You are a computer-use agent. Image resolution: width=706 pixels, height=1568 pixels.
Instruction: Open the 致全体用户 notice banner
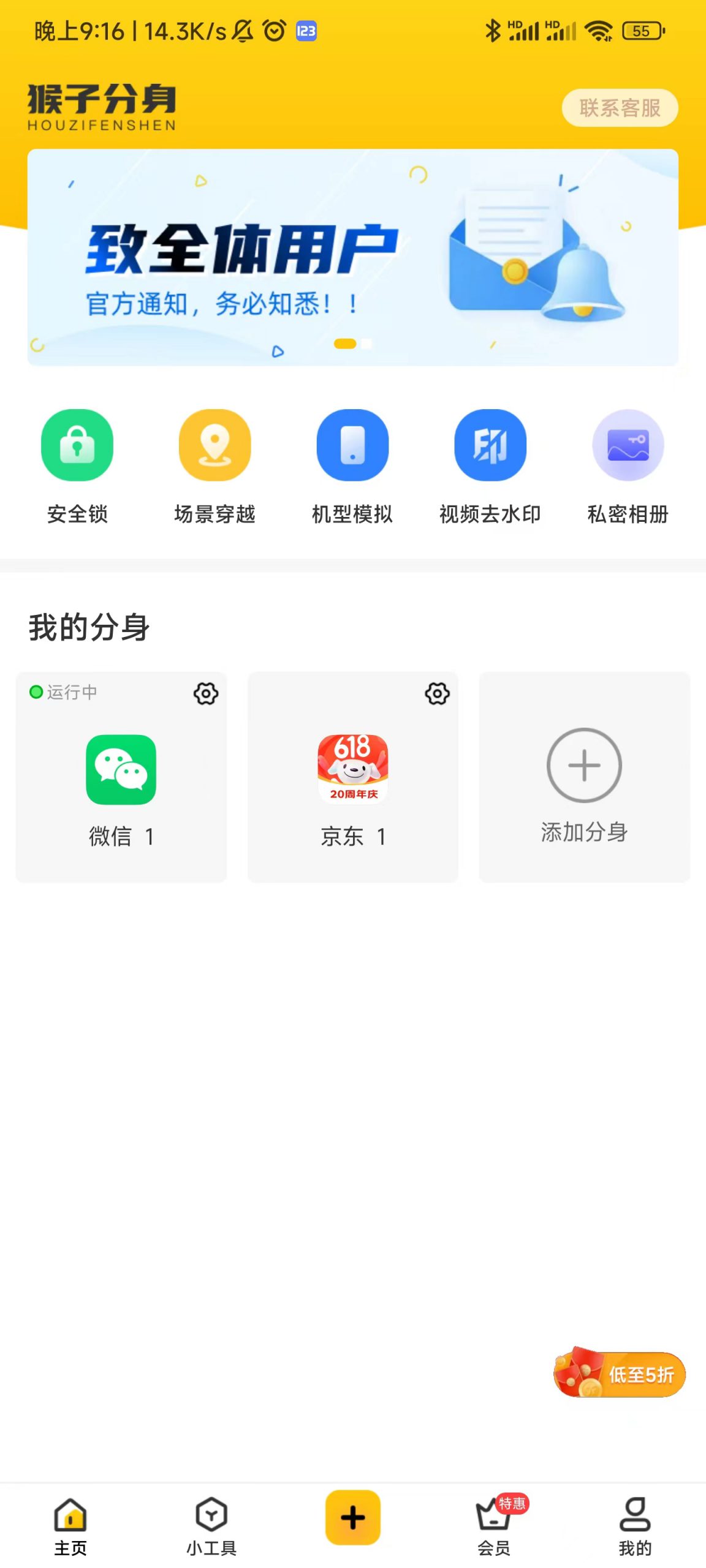[353, 257]
